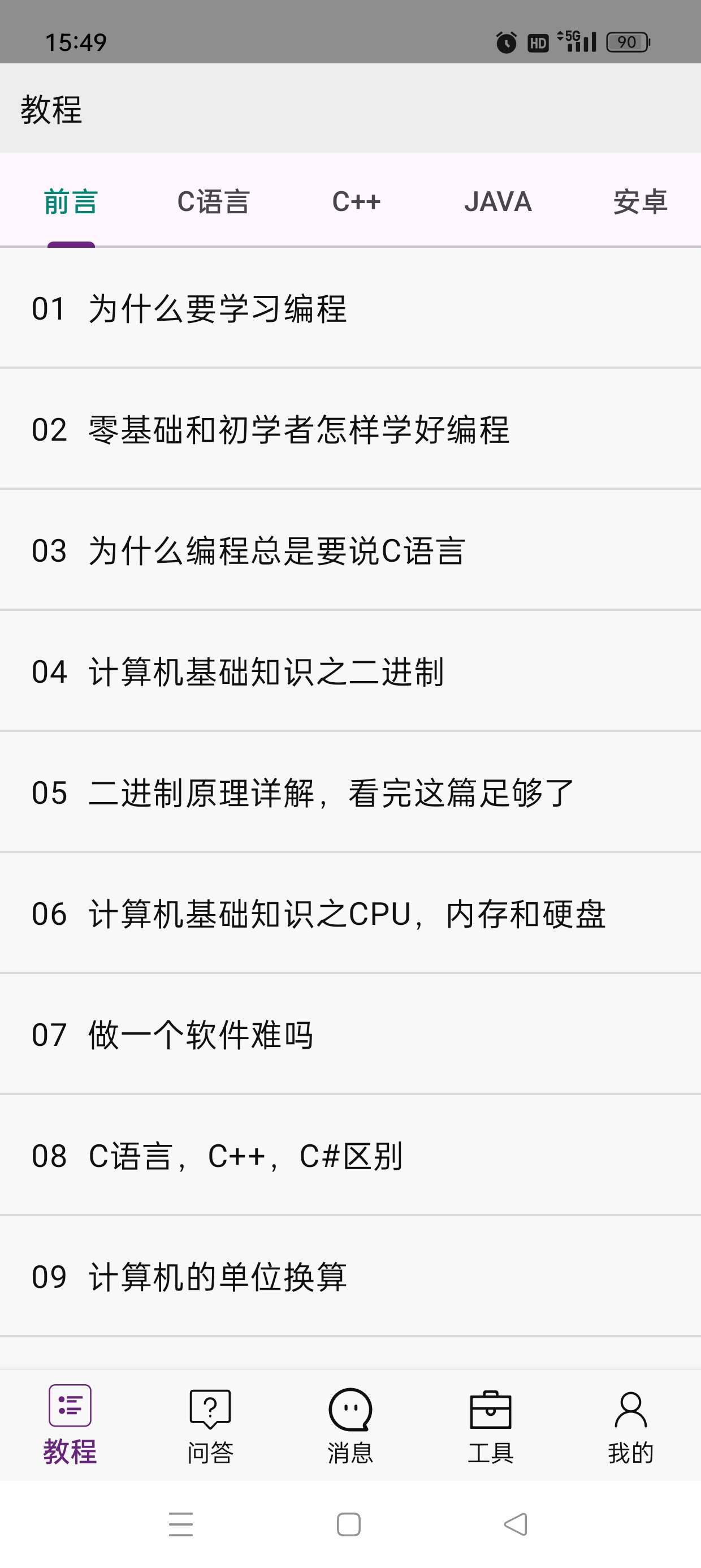Tap the system back button
The image size is (701, 1568).
[x=516, y=1524]
